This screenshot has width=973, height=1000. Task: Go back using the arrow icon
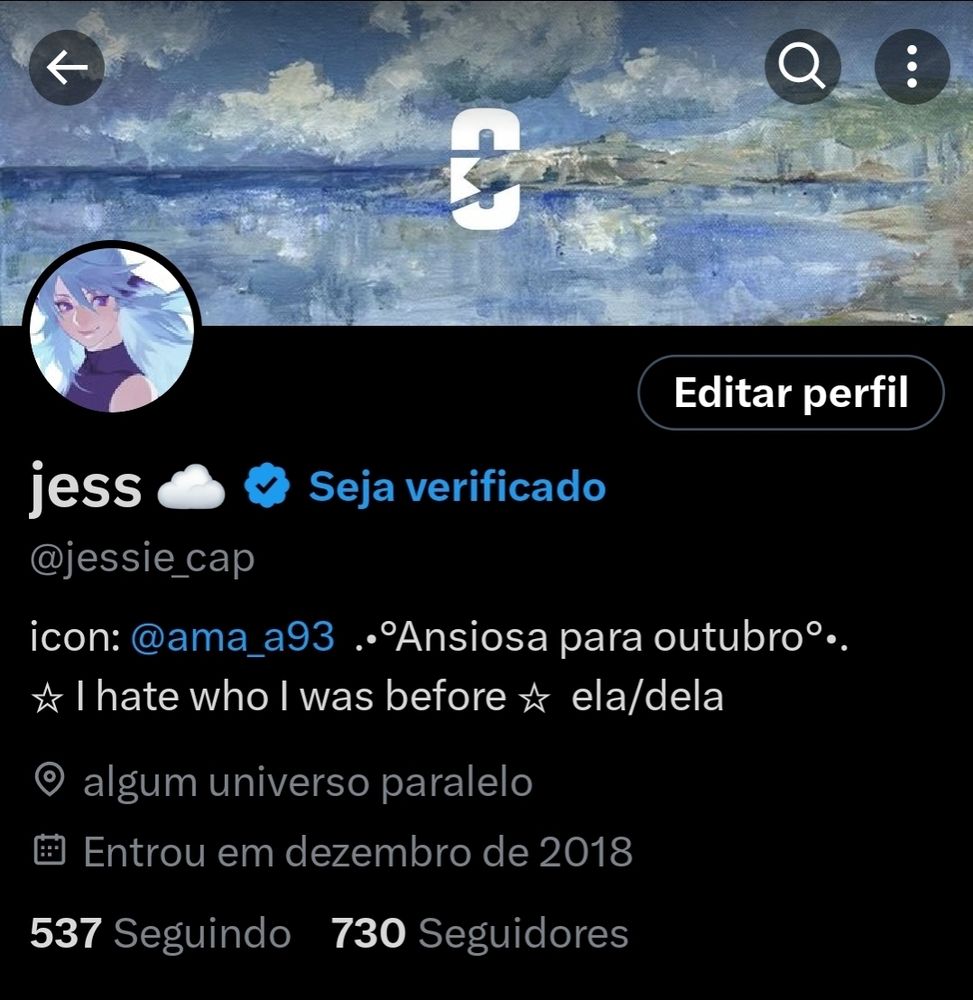pyautogui.click(x=67, y=67)
